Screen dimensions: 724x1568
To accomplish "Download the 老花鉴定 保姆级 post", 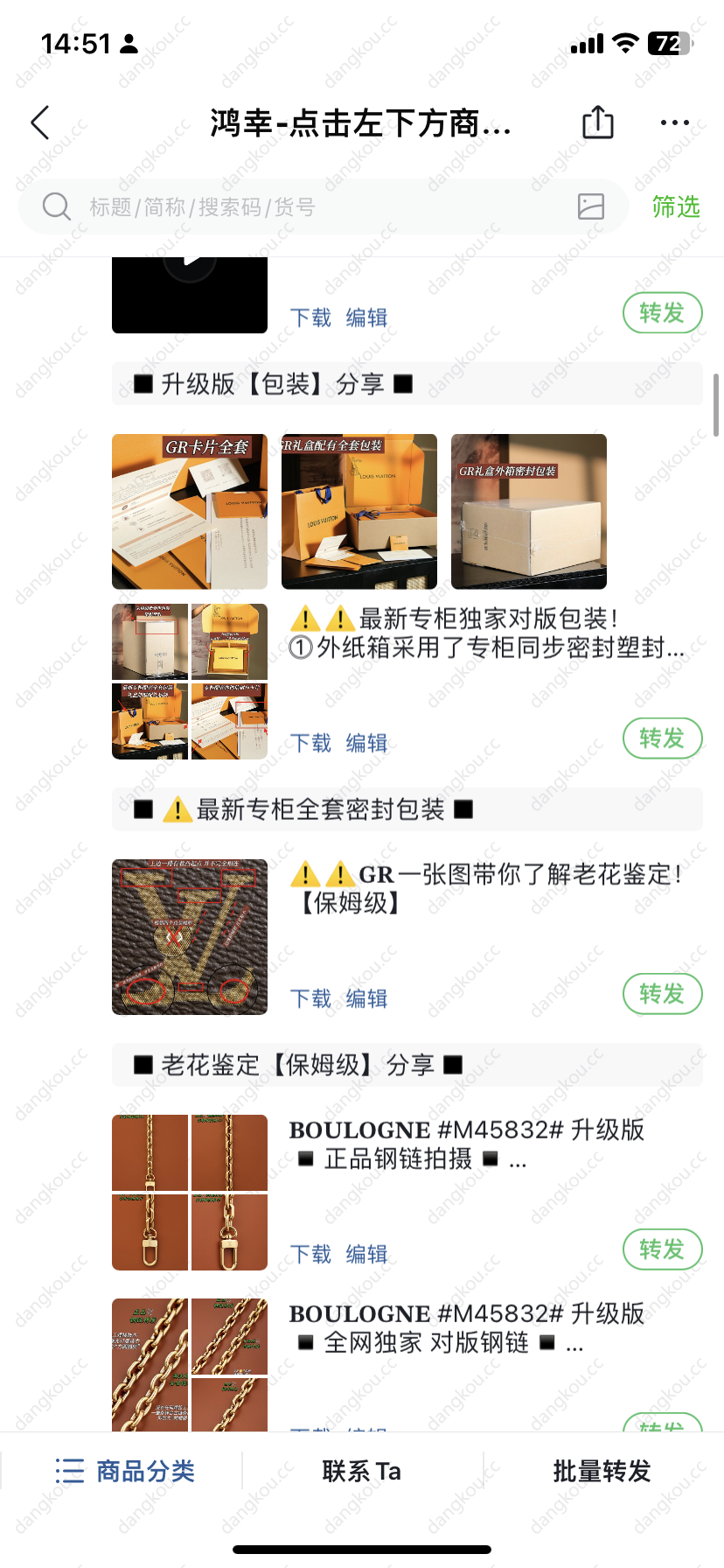I will click(310, 998).
